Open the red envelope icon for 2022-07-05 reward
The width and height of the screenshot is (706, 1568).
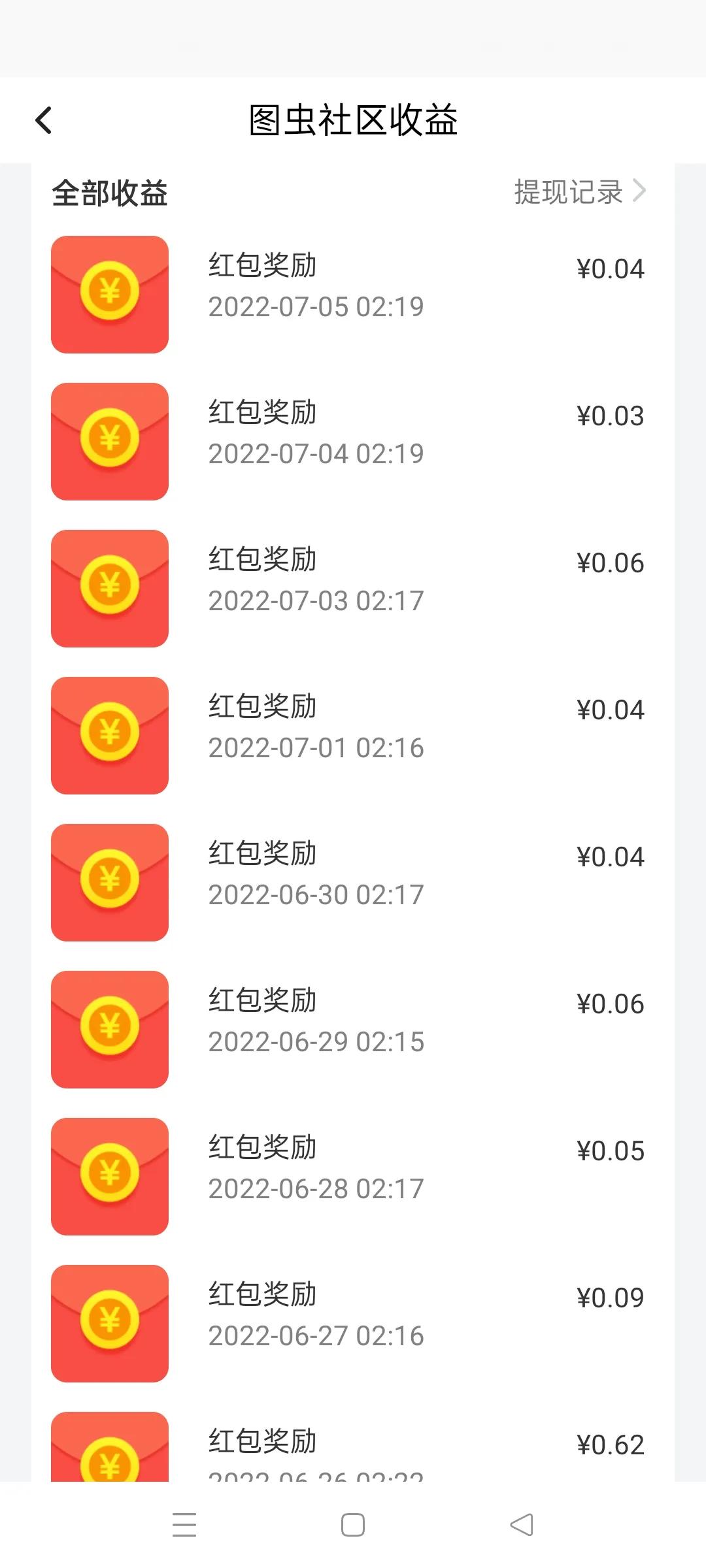110,294
